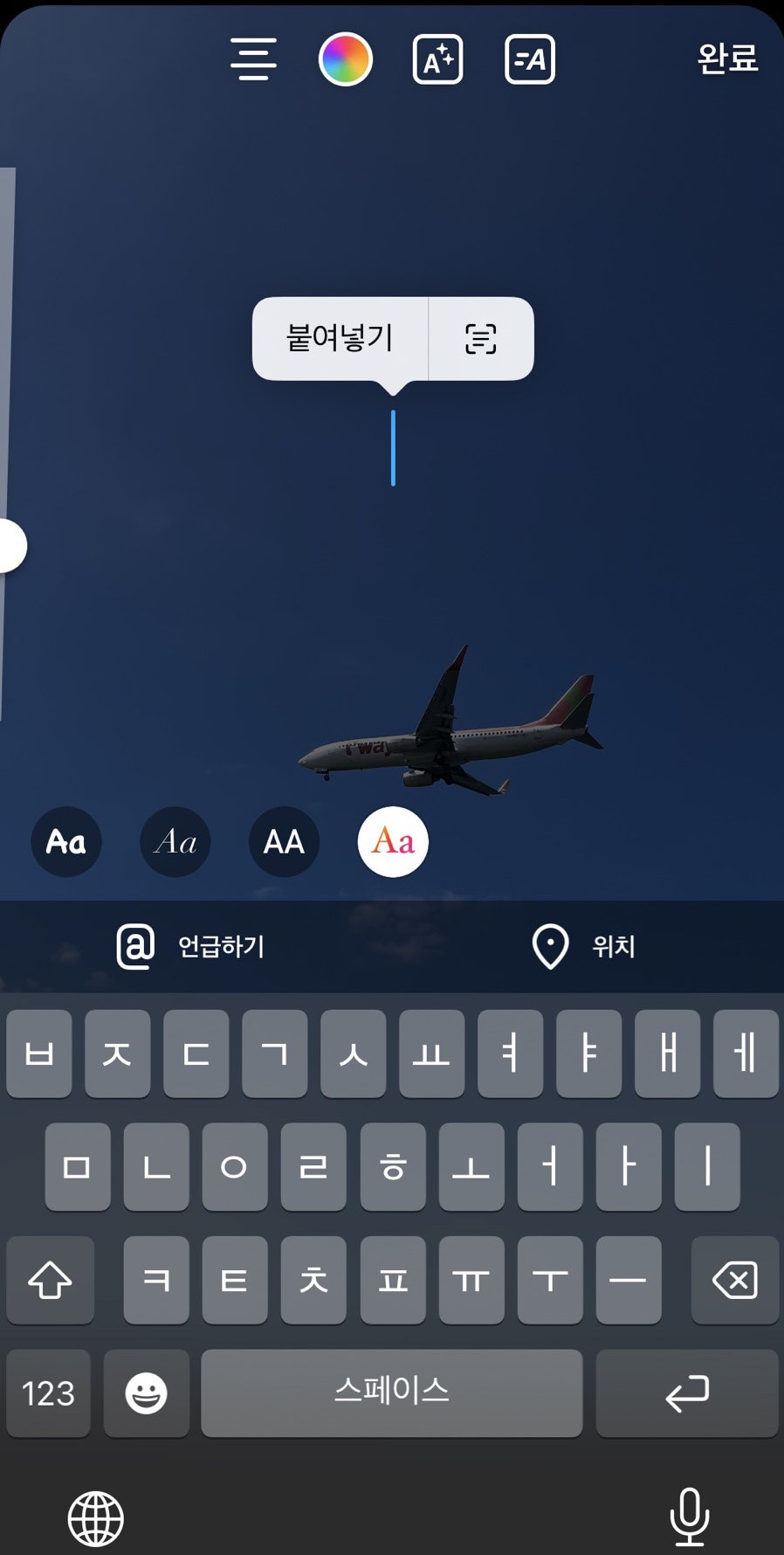Tap the scan text icon in the popup
Image resolution: width=784 pixels, height=1555 pixels.
481,338
